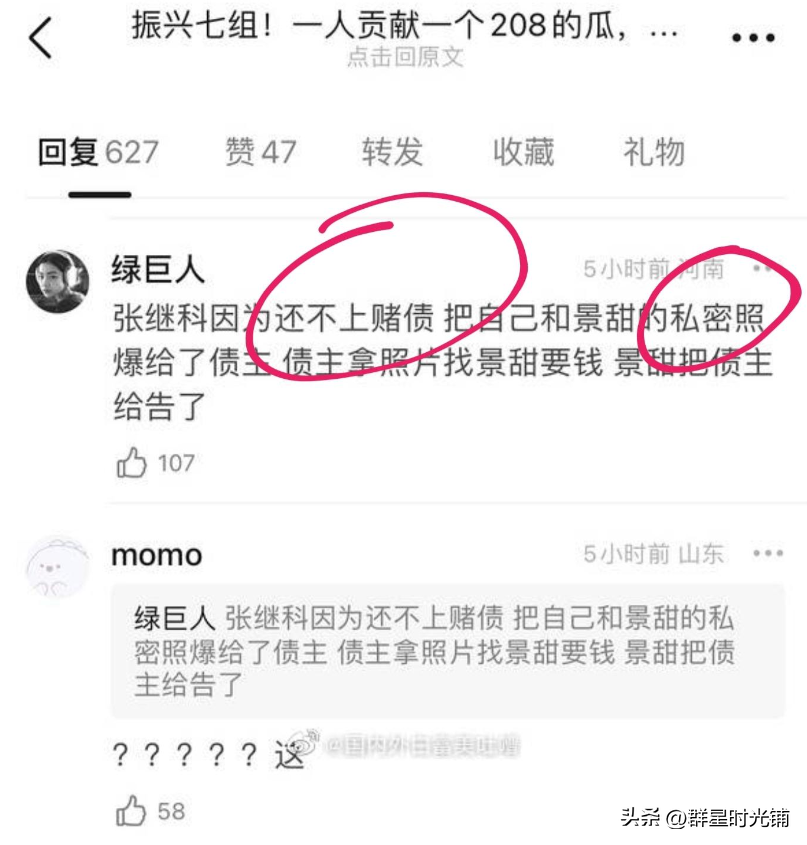Open more options on 绿巨人's comment
The image size is (807, 845).
pos(765,268)
